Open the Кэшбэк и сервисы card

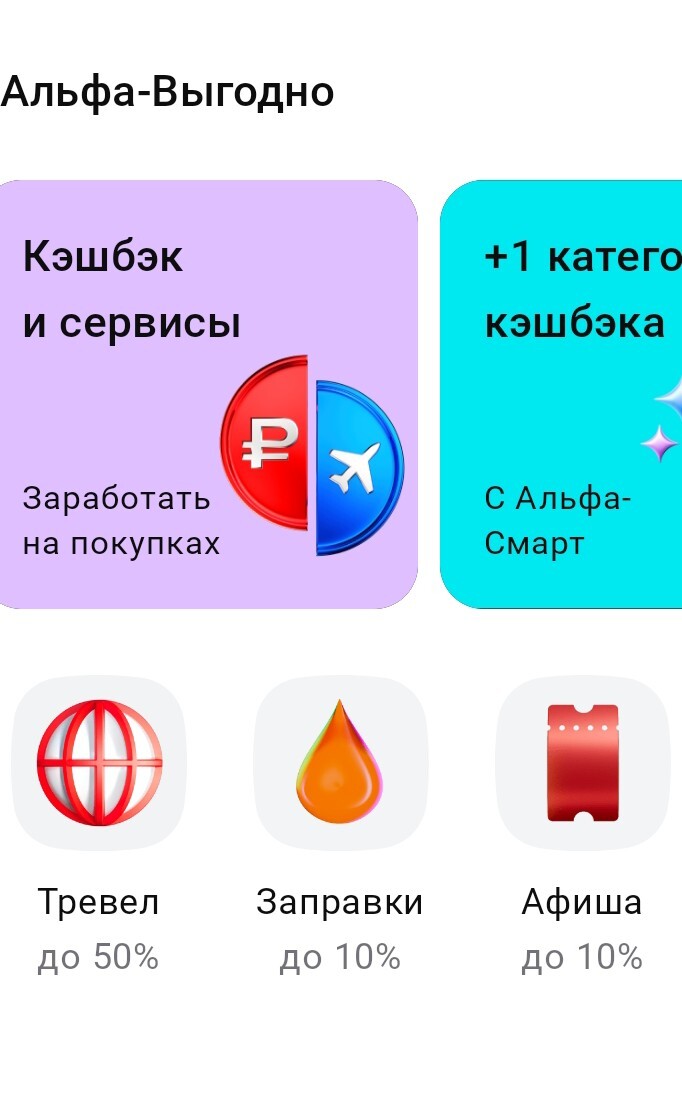(x=207, y=394)
